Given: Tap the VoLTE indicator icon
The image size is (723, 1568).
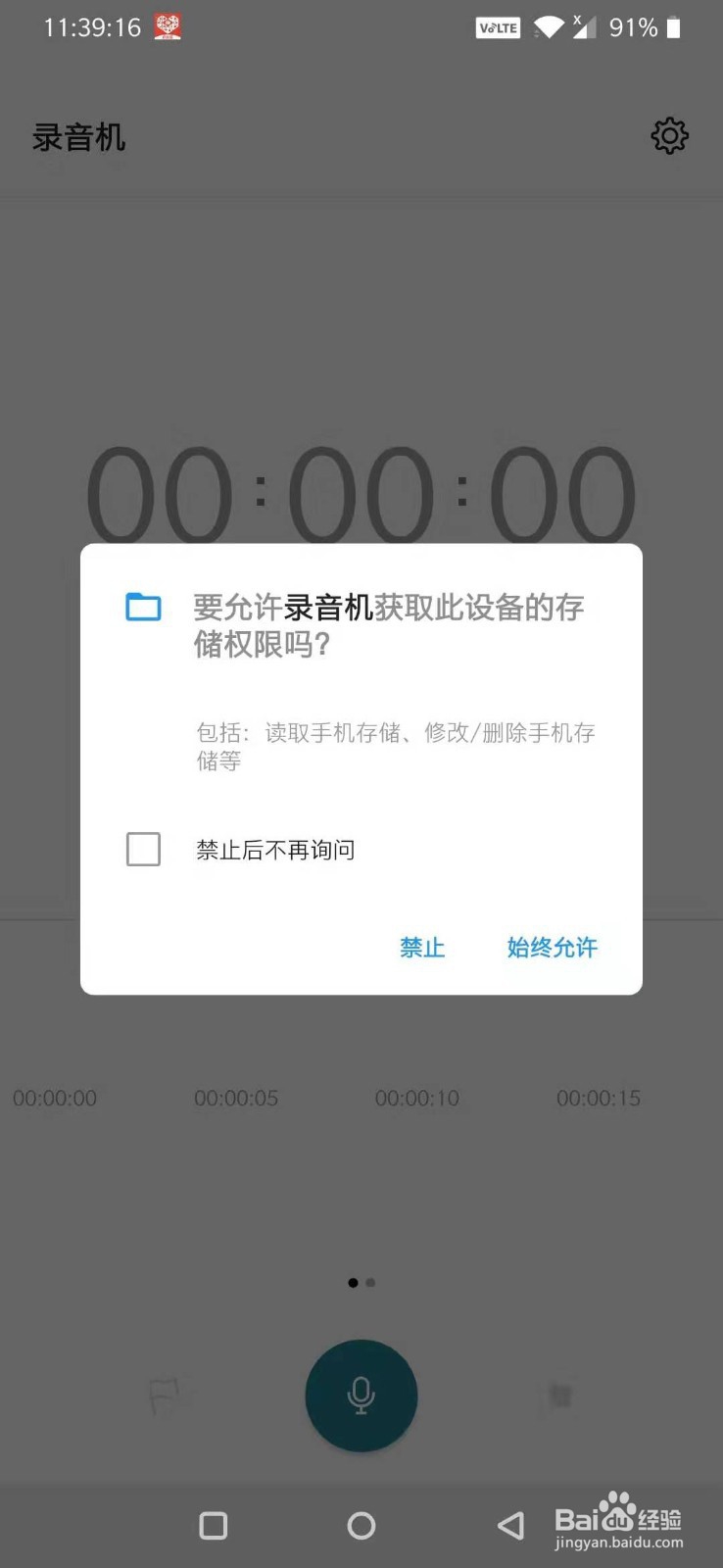Looking at the screenshot, I should coord(497,26).
